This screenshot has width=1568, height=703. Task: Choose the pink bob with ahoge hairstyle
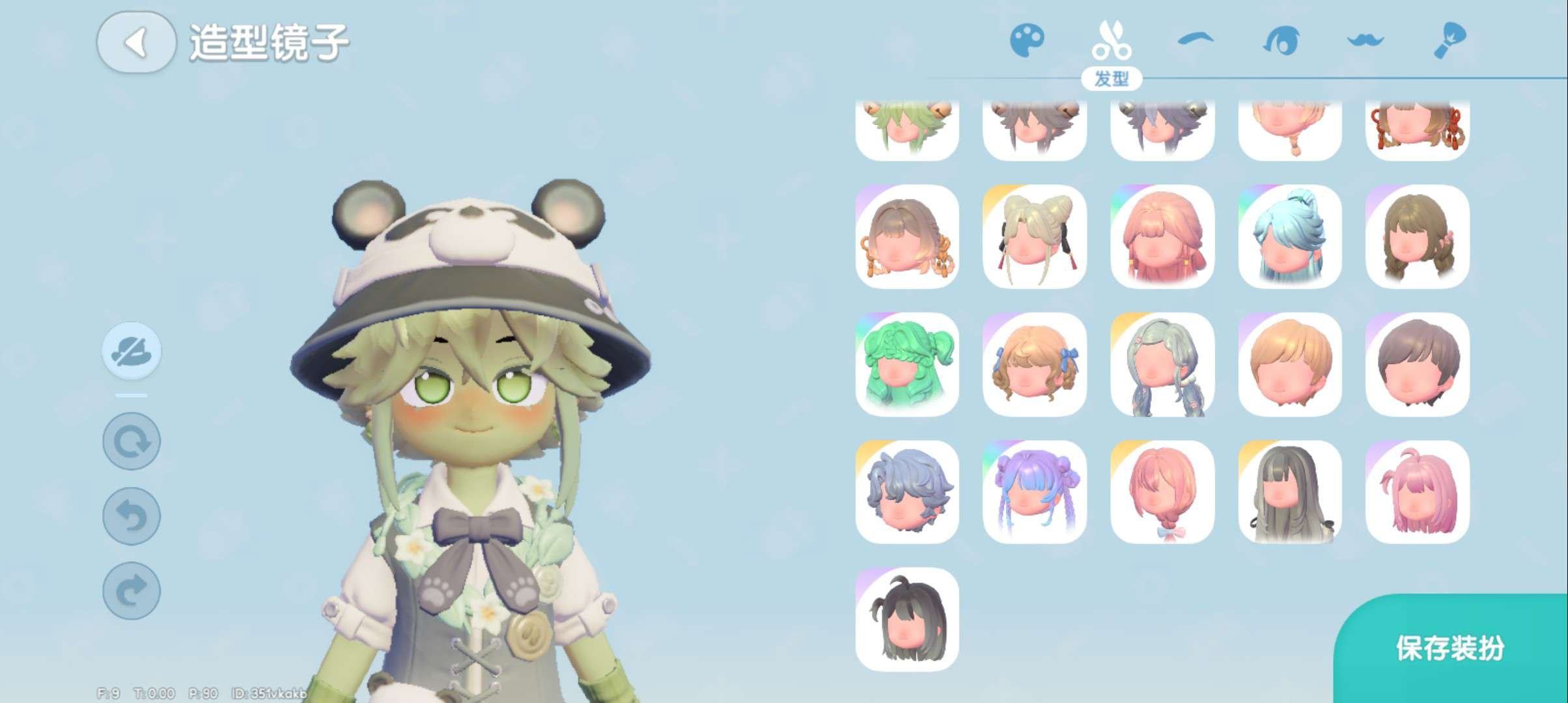(x=1418, y=492)
